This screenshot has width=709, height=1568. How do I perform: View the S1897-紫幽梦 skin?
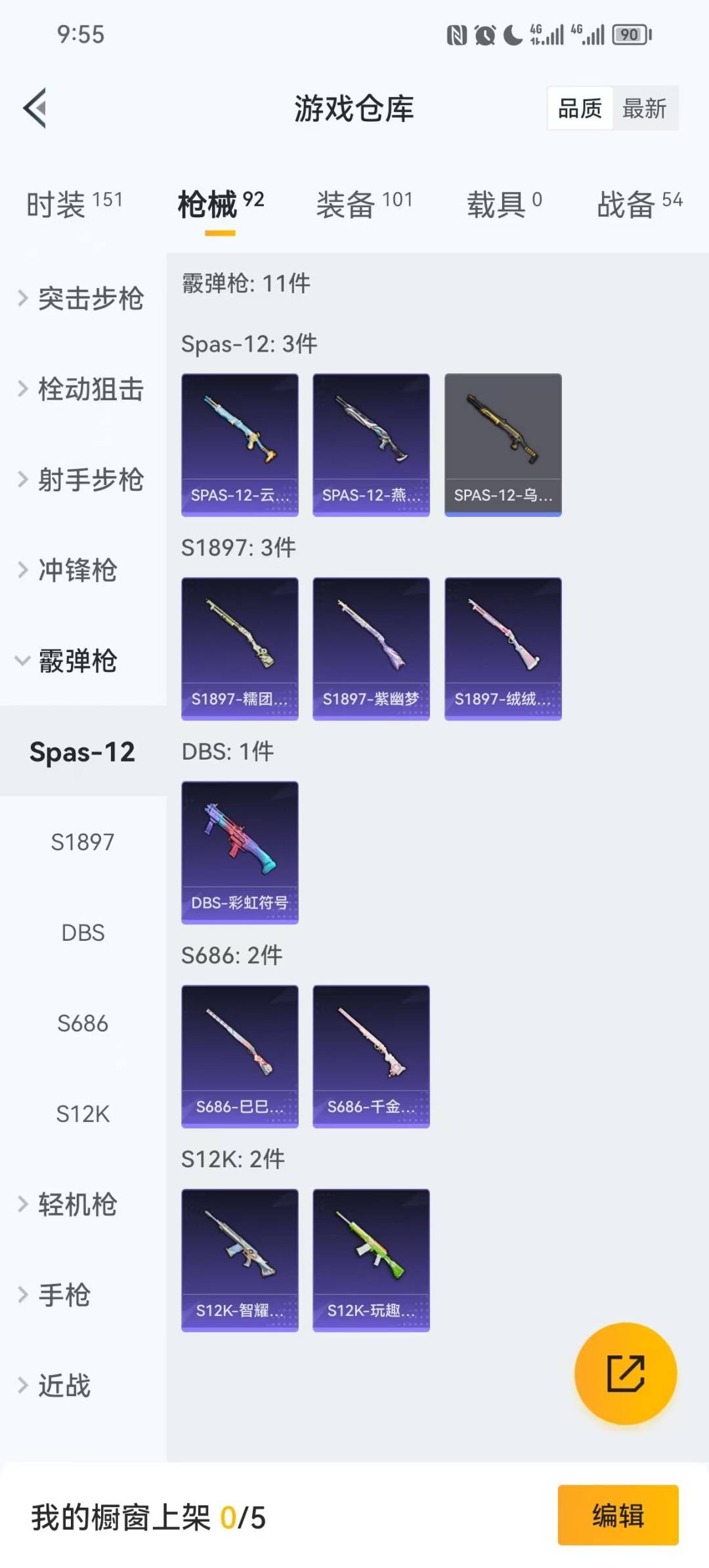(x=371, y=648)
